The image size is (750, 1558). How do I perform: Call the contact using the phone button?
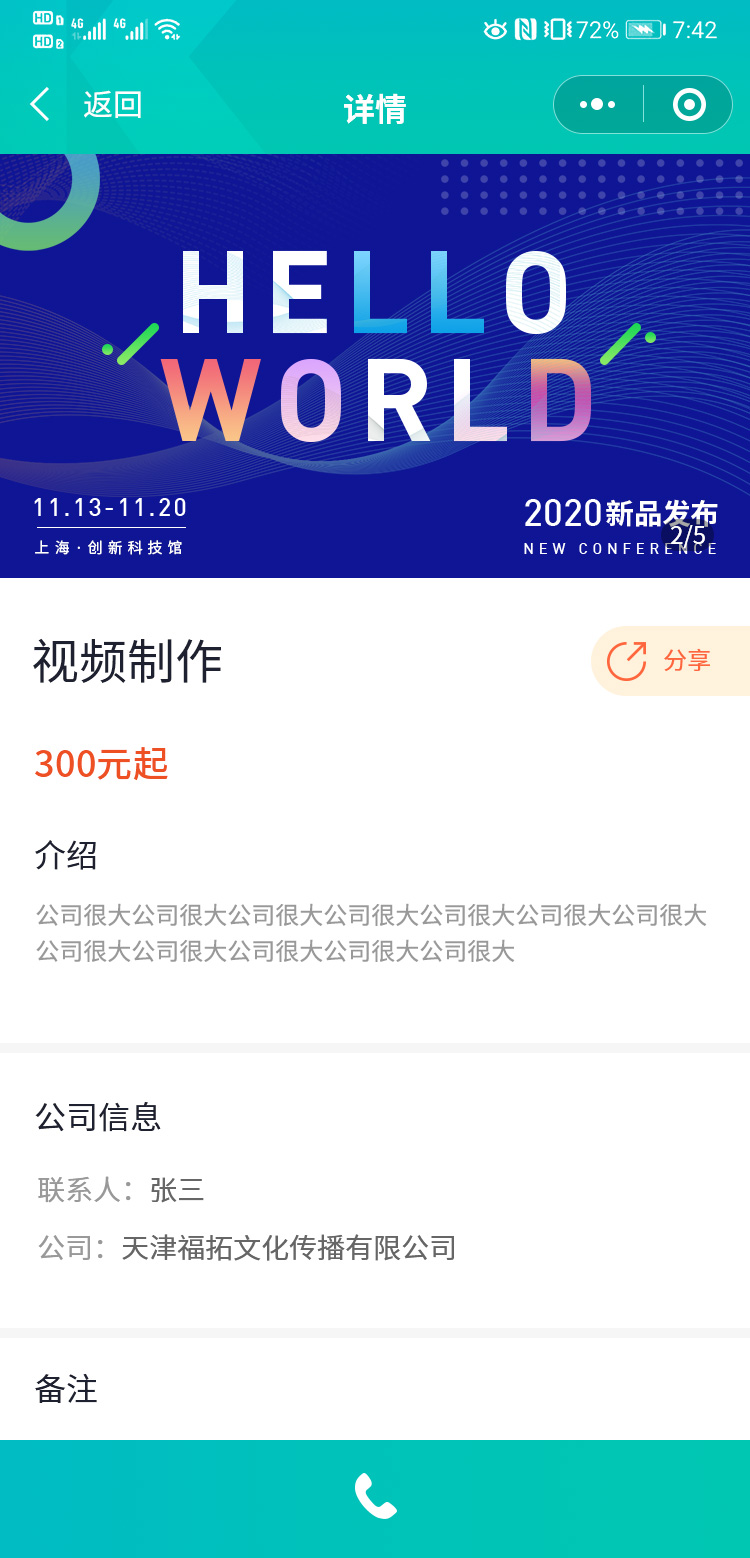click(375, 1497)
